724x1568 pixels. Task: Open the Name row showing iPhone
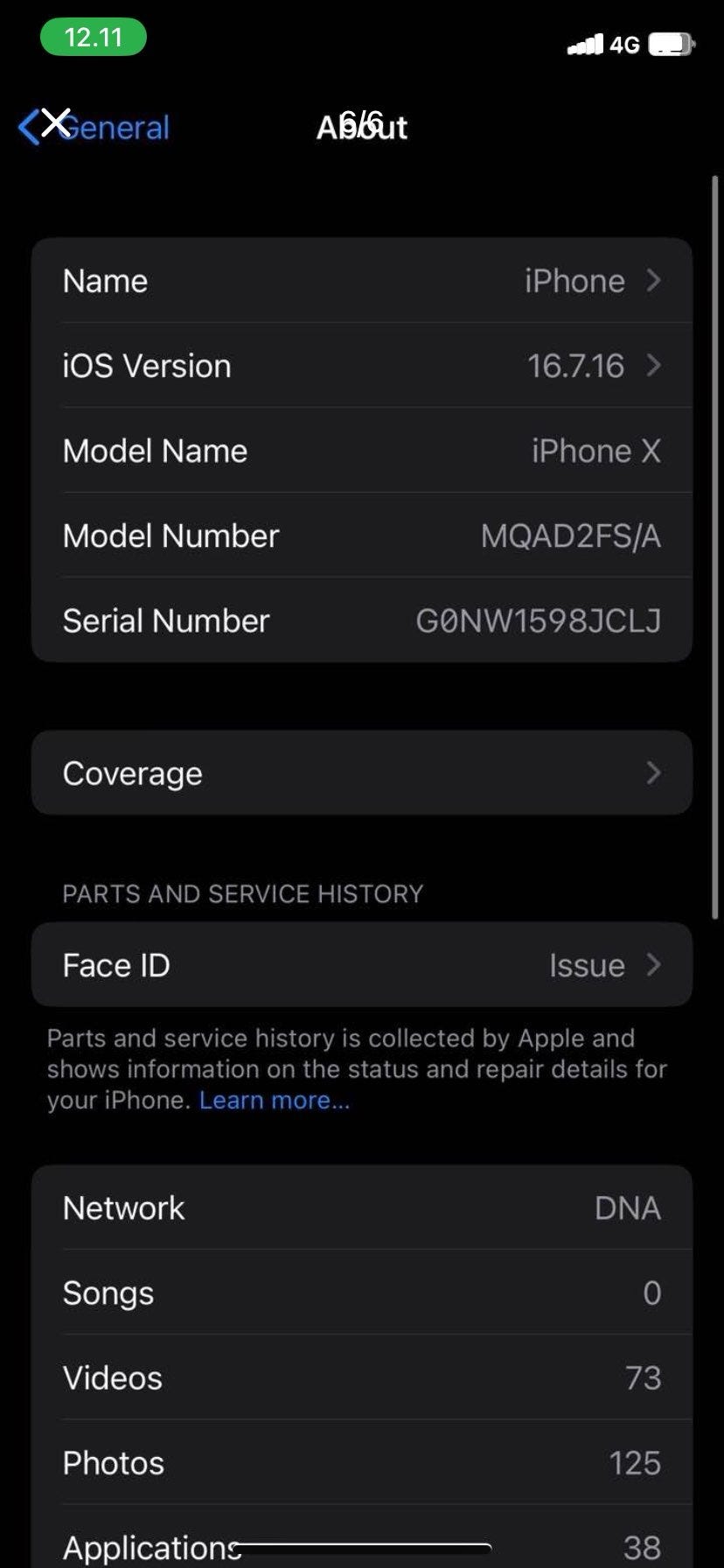coord(362,281)
